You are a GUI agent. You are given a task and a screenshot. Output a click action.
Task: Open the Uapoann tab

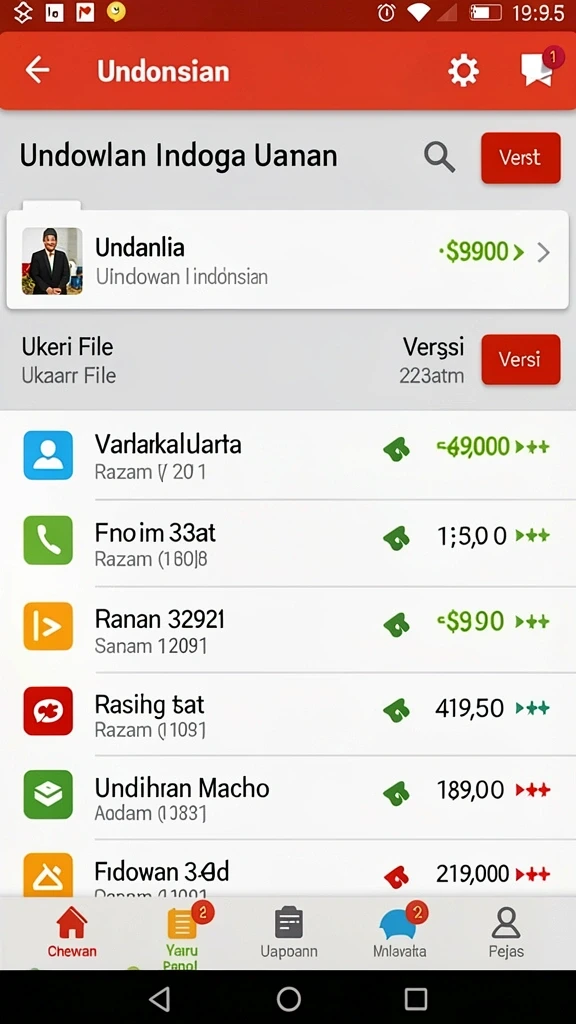coord(289,933)
